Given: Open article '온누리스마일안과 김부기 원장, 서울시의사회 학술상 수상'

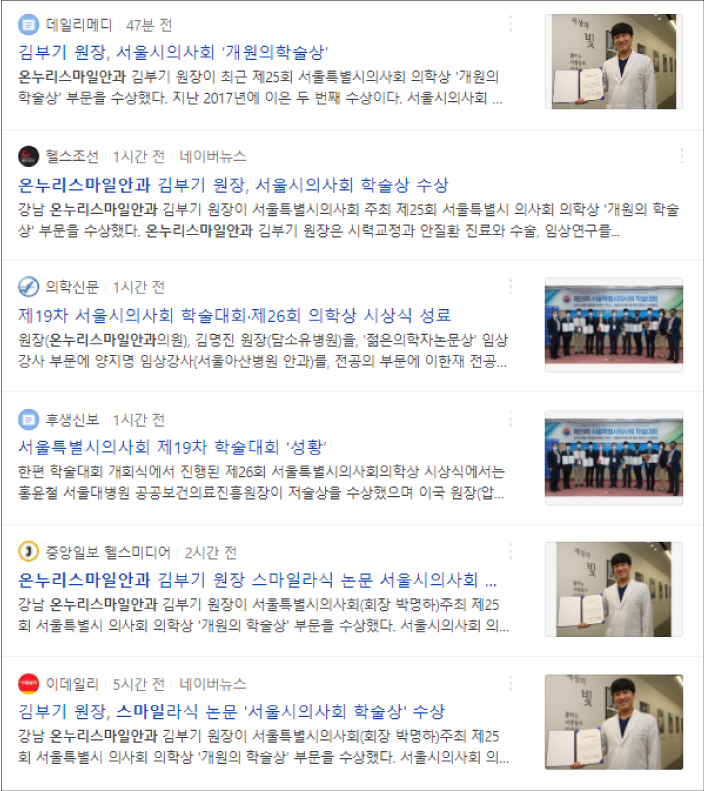Looking at the screenshot, I should tap(233, 184).
